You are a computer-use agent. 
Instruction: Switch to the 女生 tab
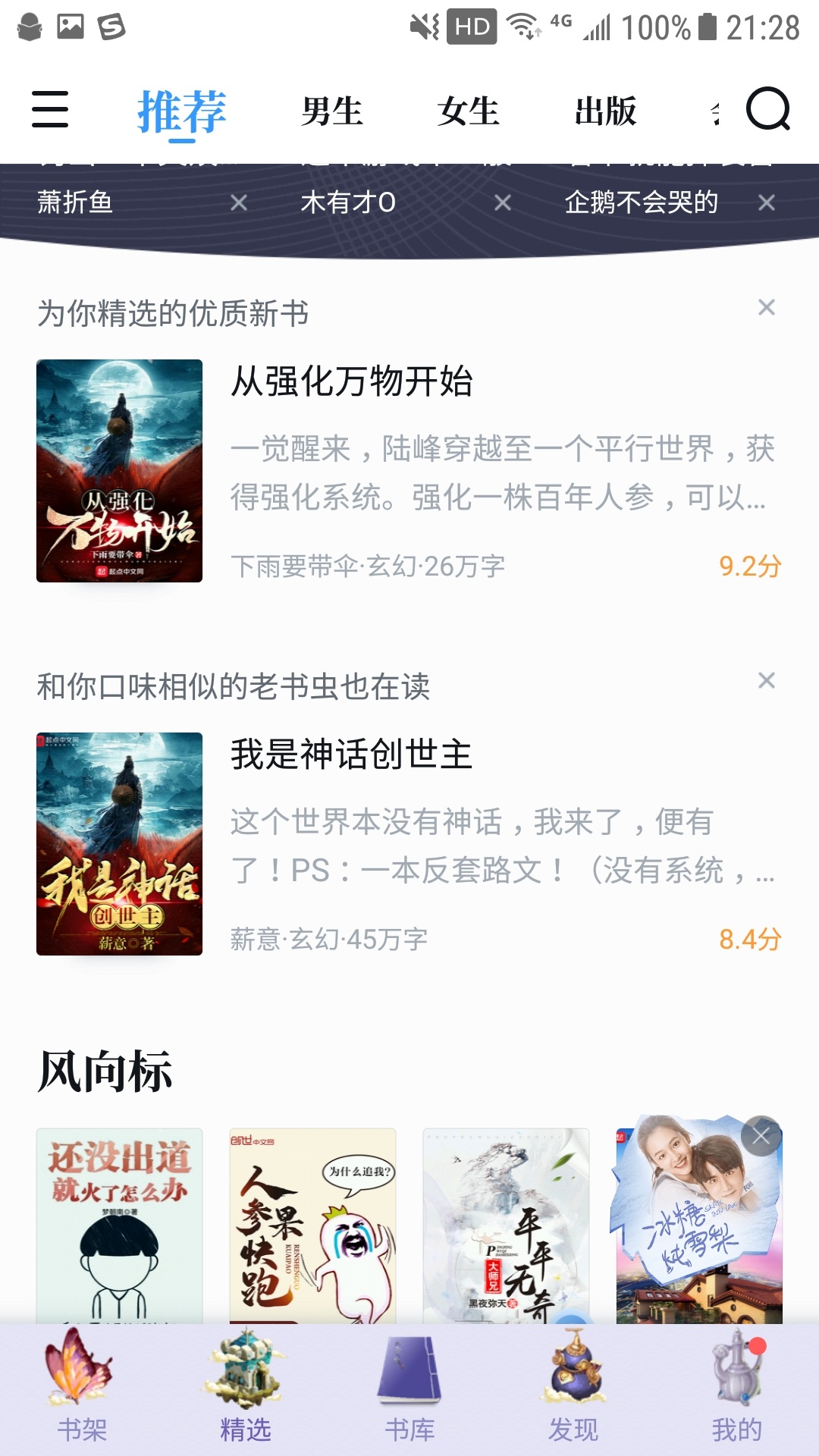(x=469, y=111)
